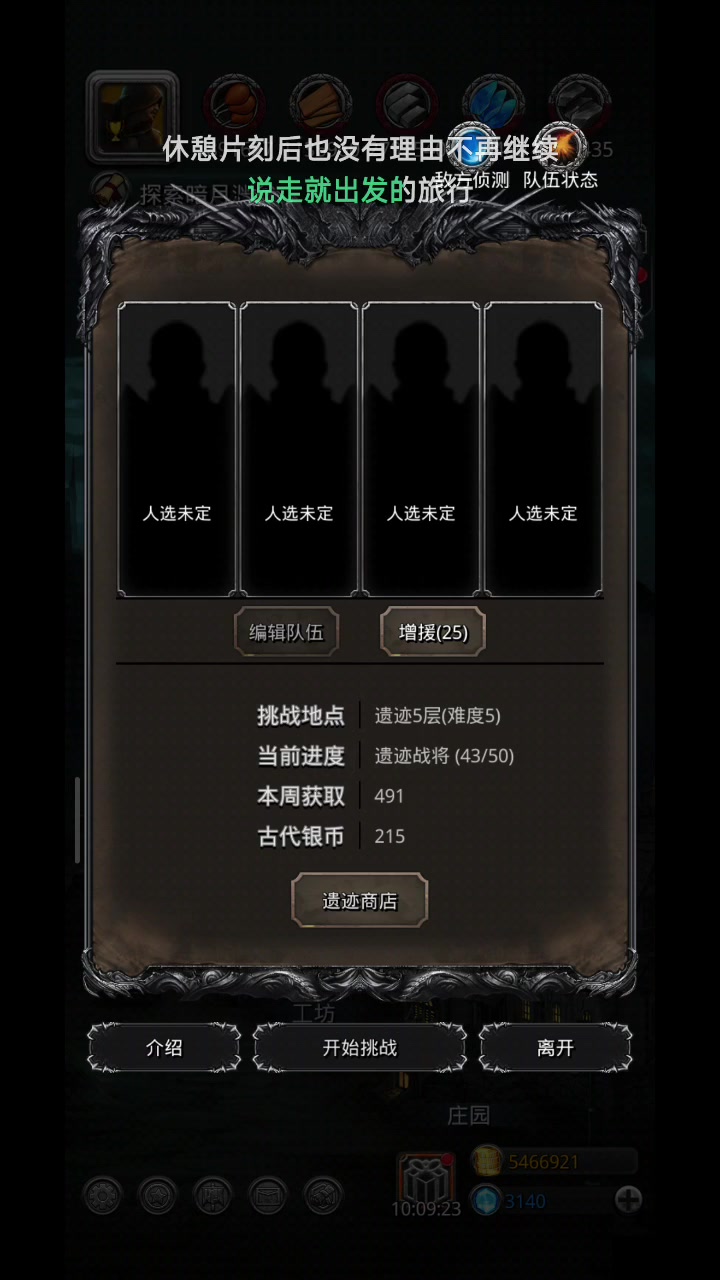Viewport: 720px width, 1280px height.
Task: Start the challenge with 开始挑战
Action: 360,1048
